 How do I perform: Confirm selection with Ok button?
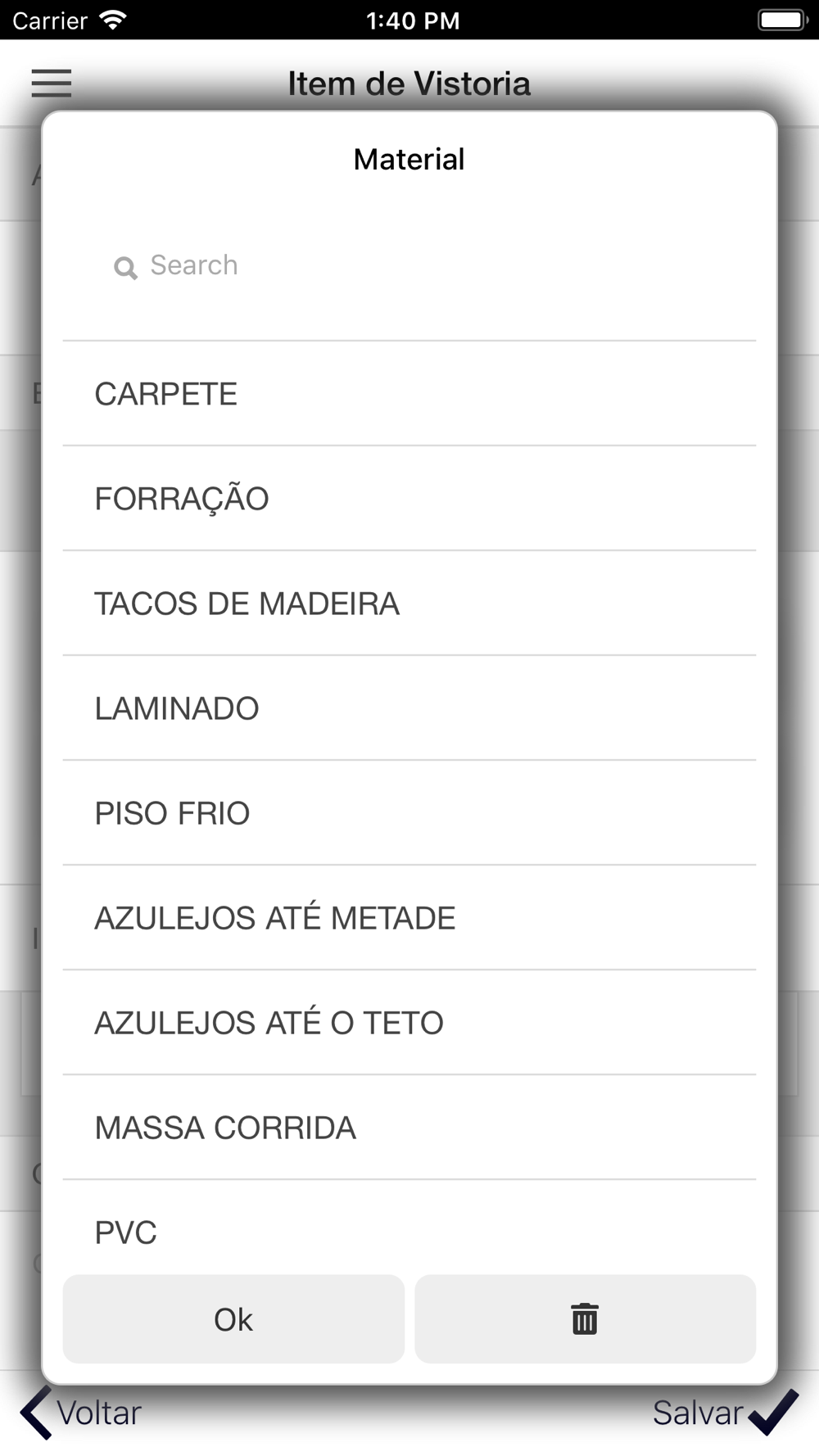pyautogui.click(x=233, y=1319)
